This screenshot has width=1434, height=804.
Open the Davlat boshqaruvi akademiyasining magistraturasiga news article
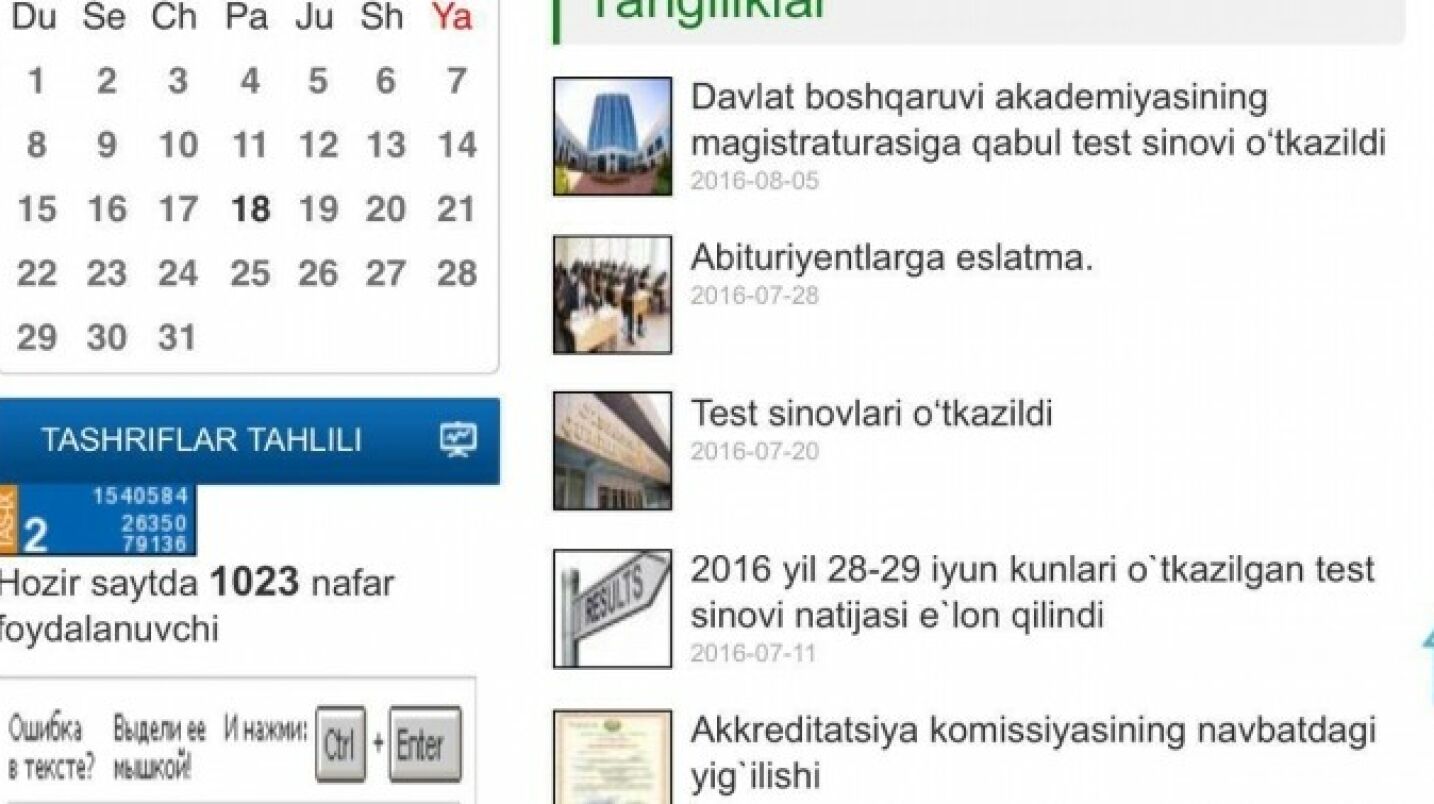1037,120
